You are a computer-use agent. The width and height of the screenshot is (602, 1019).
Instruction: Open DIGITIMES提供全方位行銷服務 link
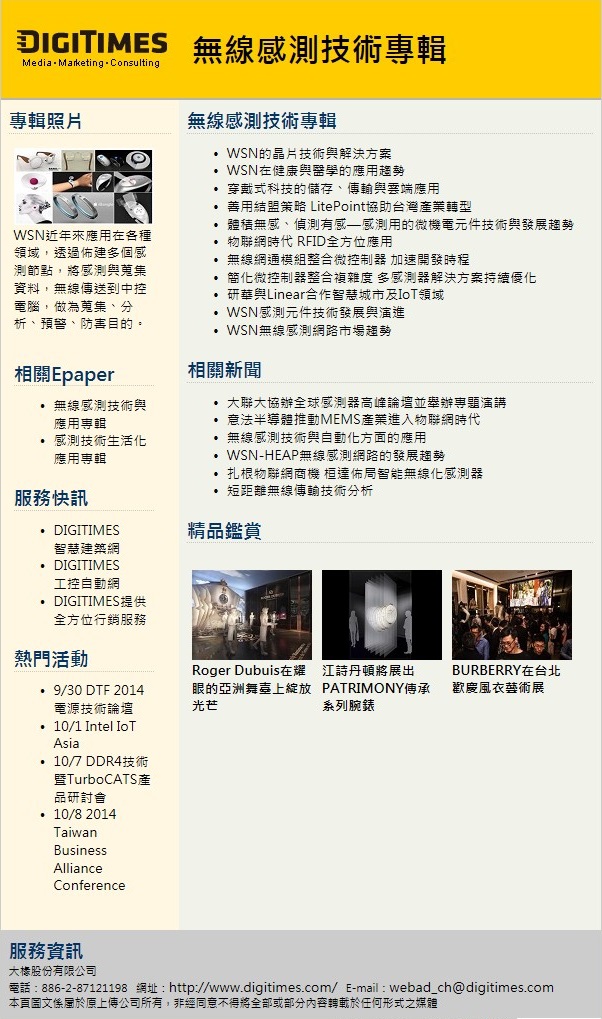click(100, 610)
